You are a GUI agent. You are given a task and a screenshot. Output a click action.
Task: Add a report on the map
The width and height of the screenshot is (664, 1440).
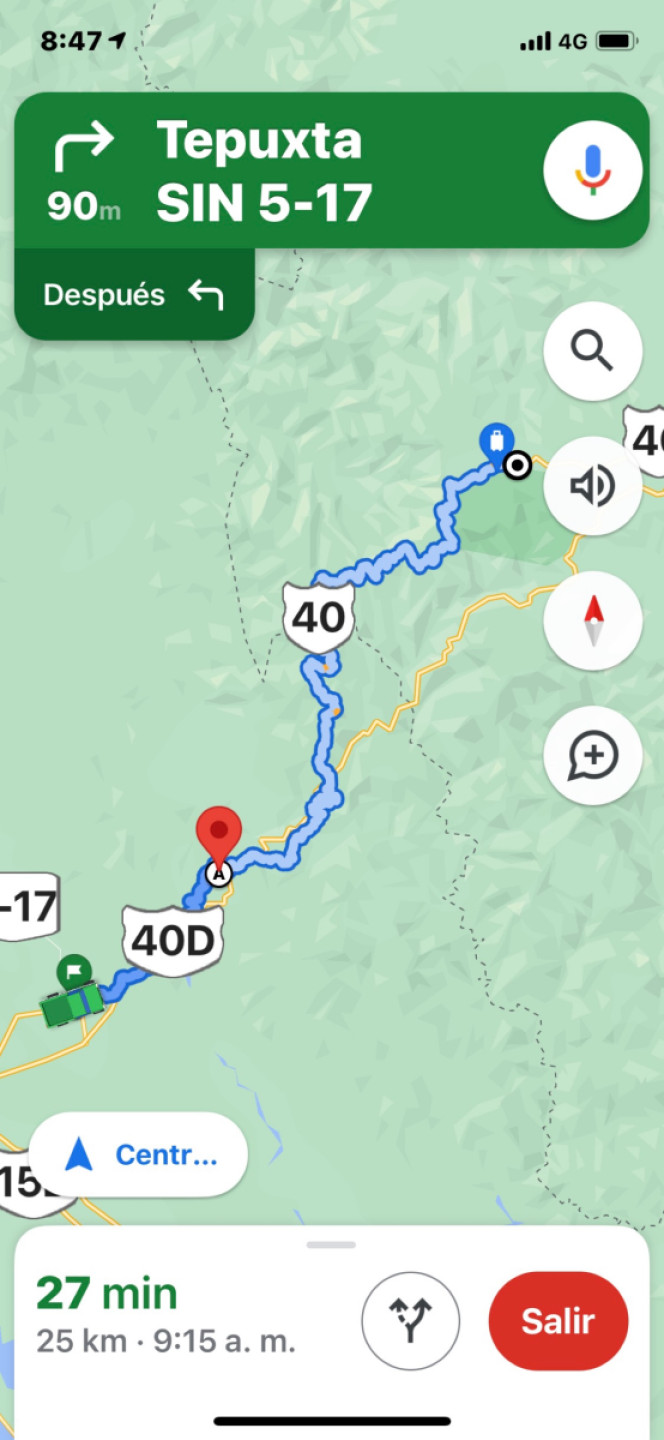coord(592,755)
